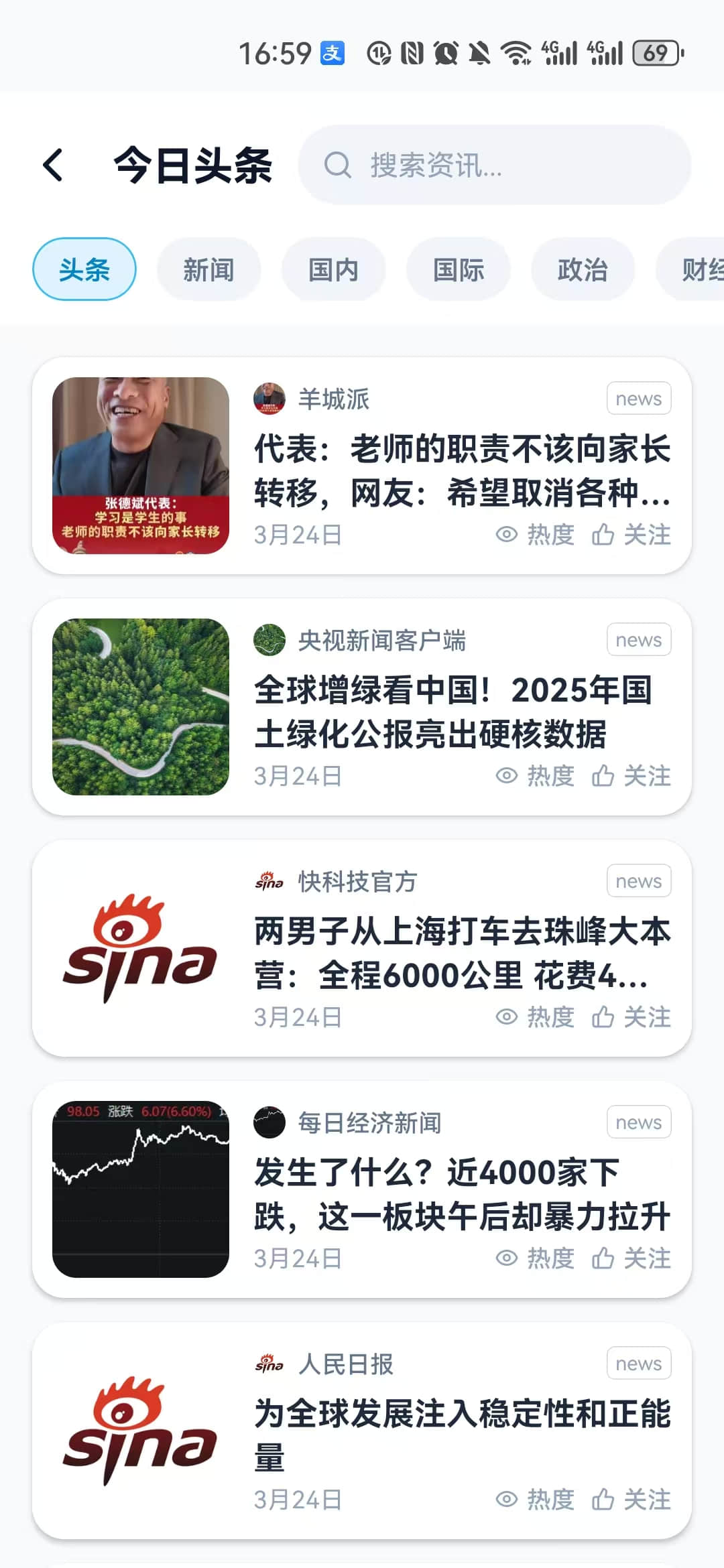Open the 羊城派 article about 老师的职责
The width and height of the screenshot is (724, 1568).
pos(461,470)
